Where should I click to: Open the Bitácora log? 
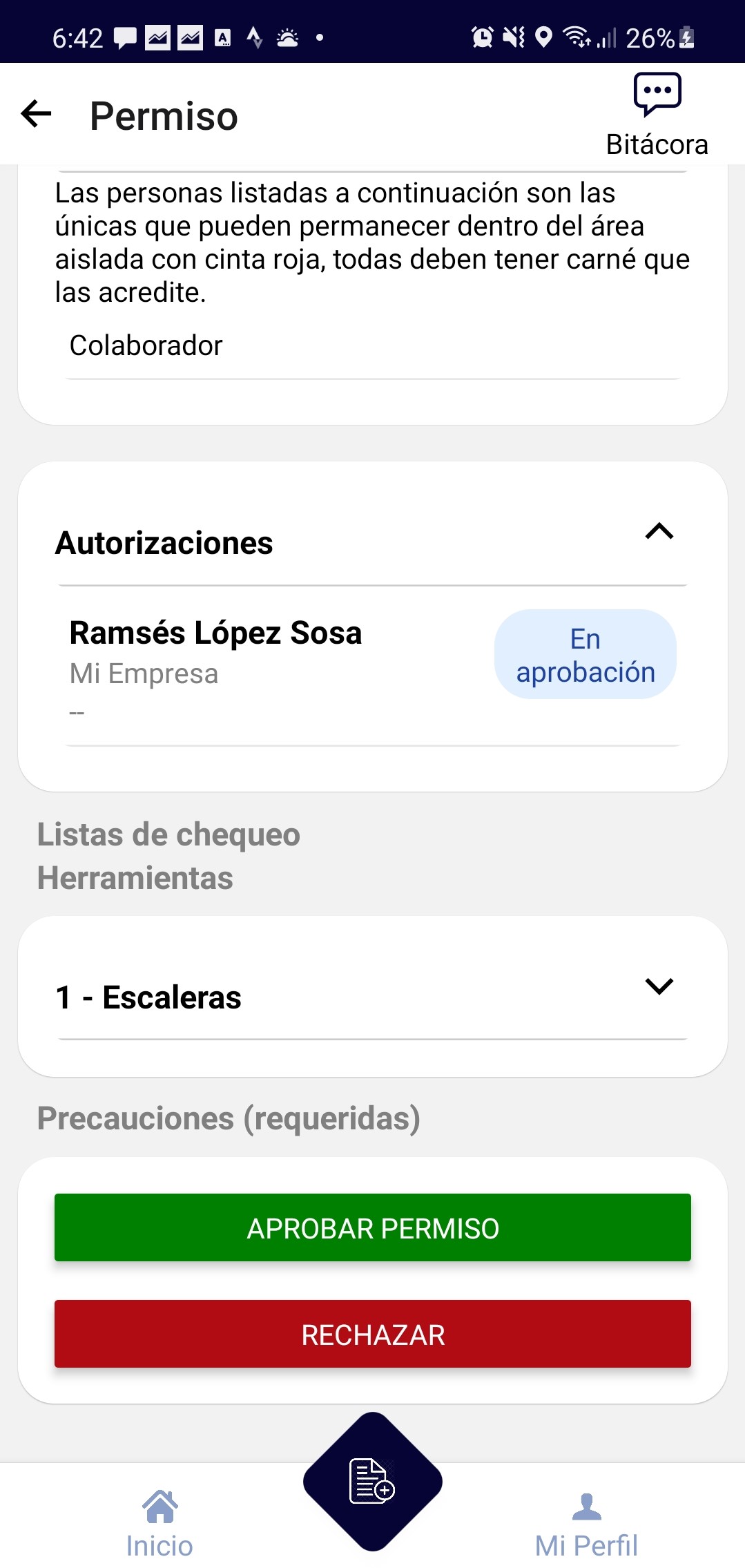[x=657, y=114]
